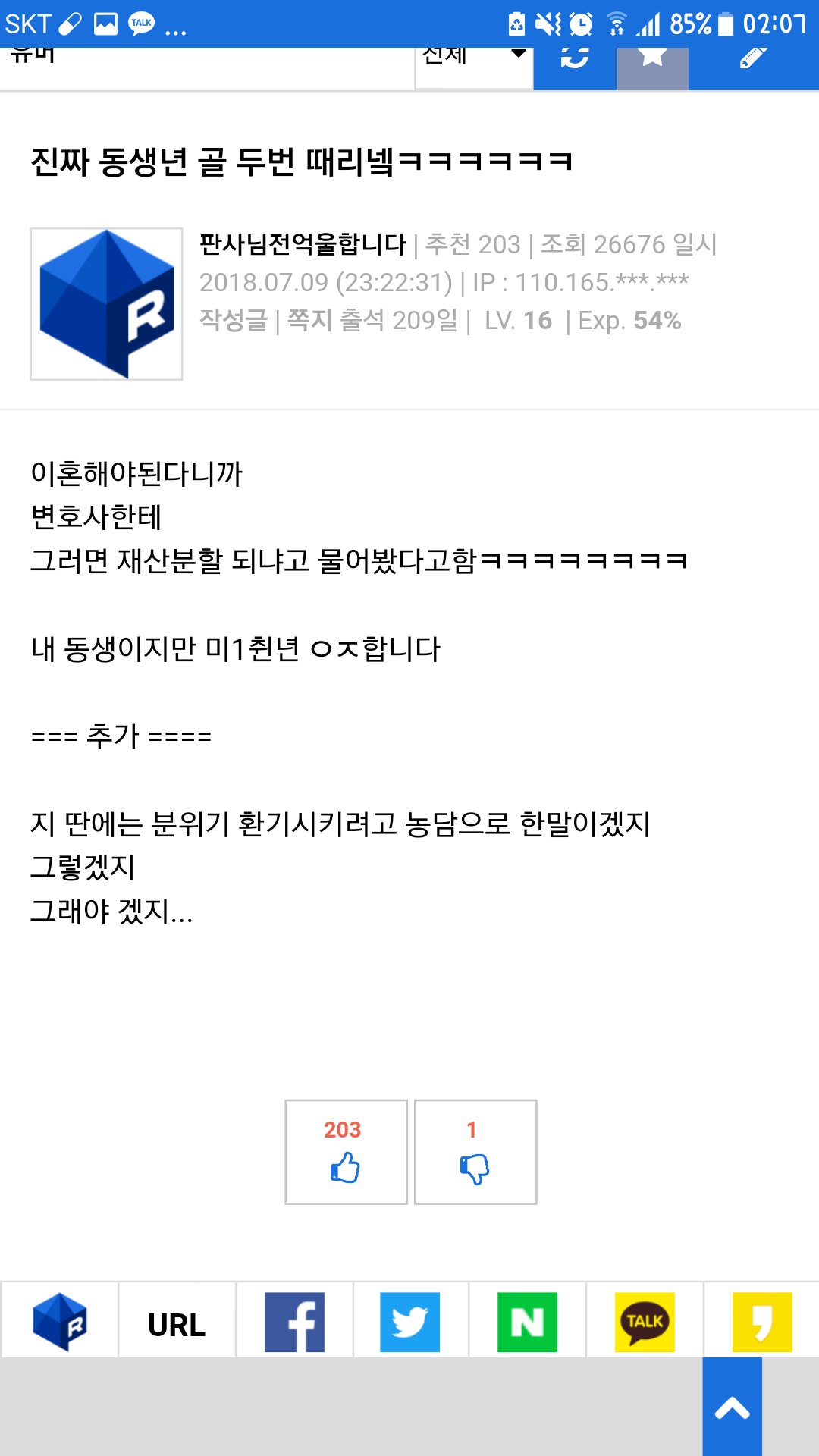Copy the post URL
Viewport: 819px width, 1456px height.
pos(177,1325)
